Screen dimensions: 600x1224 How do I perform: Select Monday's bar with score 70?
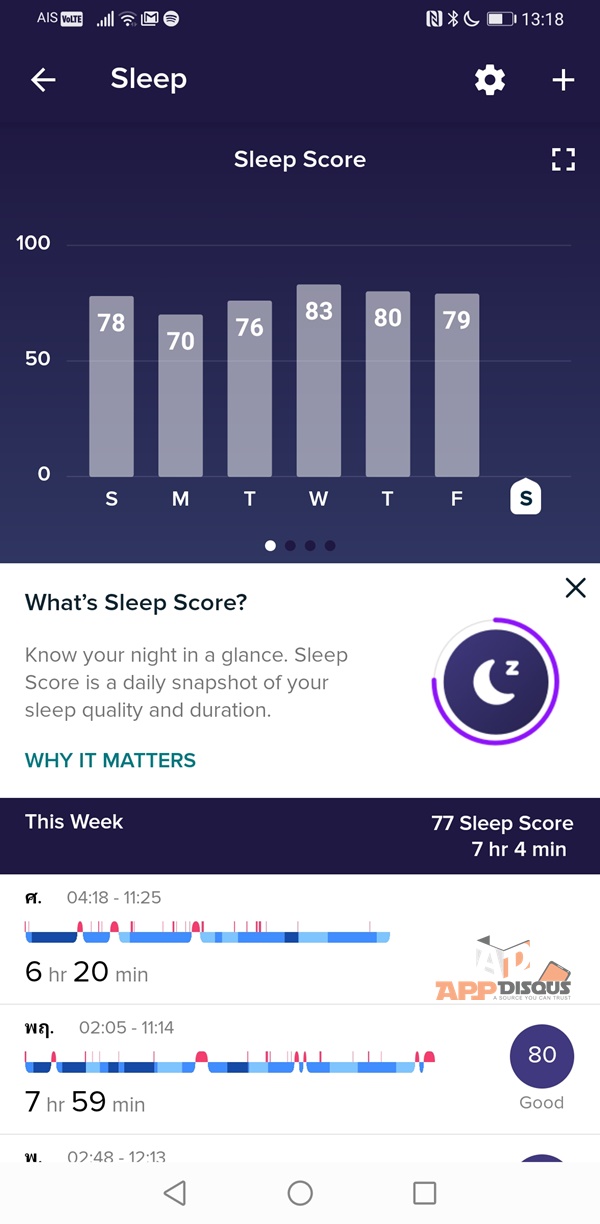click(x=180, y=395)
